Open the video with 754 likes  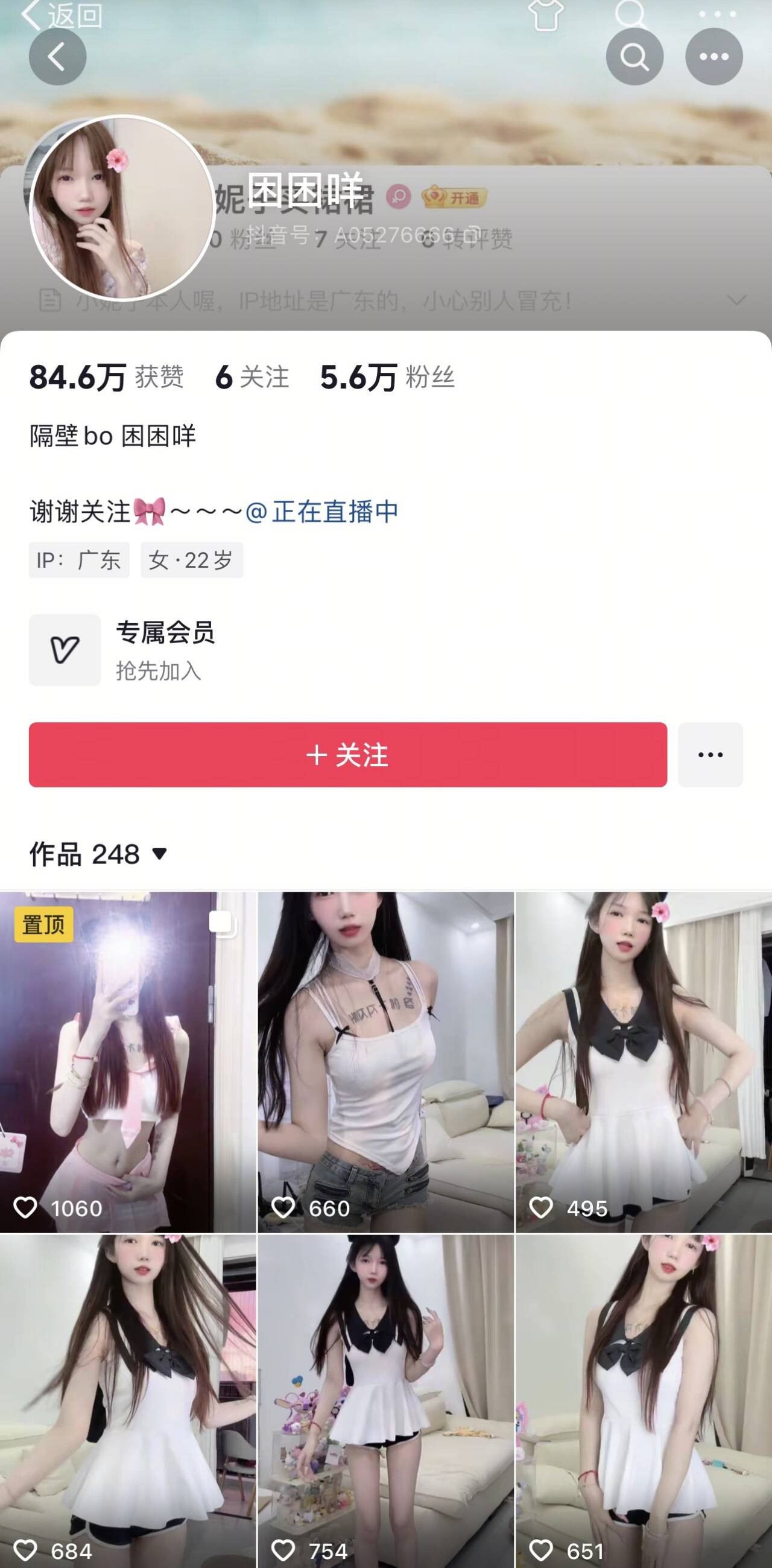[x=385, y=1400]
